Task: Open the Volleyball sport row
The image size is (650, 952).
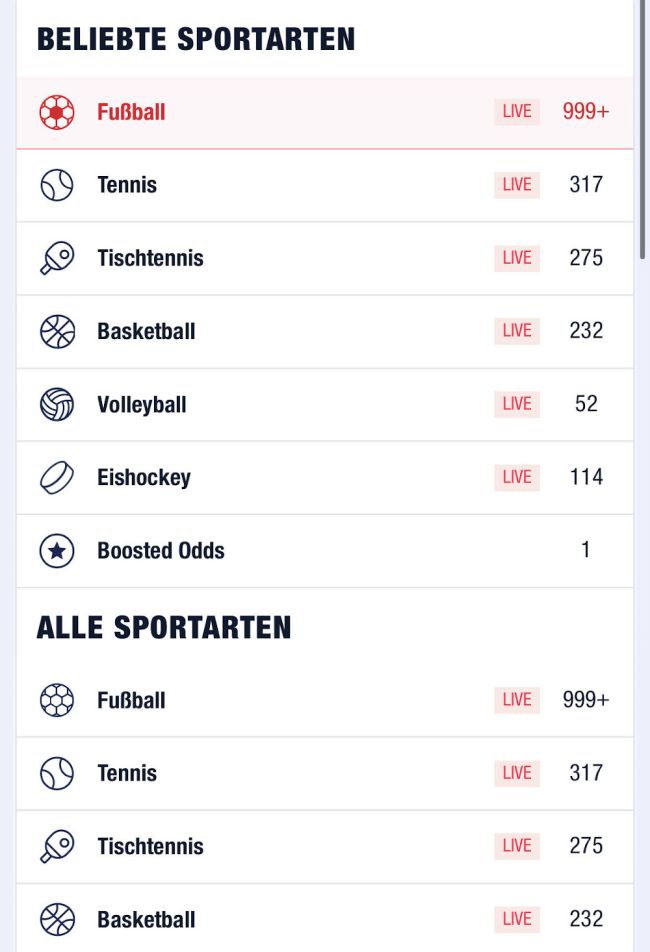Action: [x=142, y=404]
